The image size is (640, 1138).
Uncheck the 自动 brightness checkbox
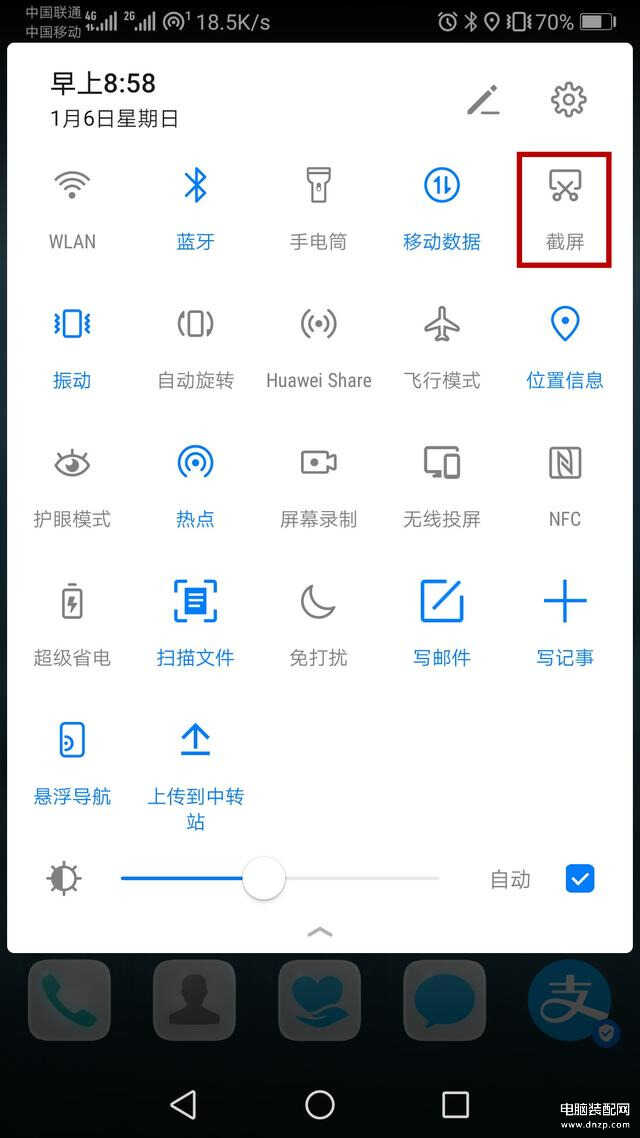point(580,879)
